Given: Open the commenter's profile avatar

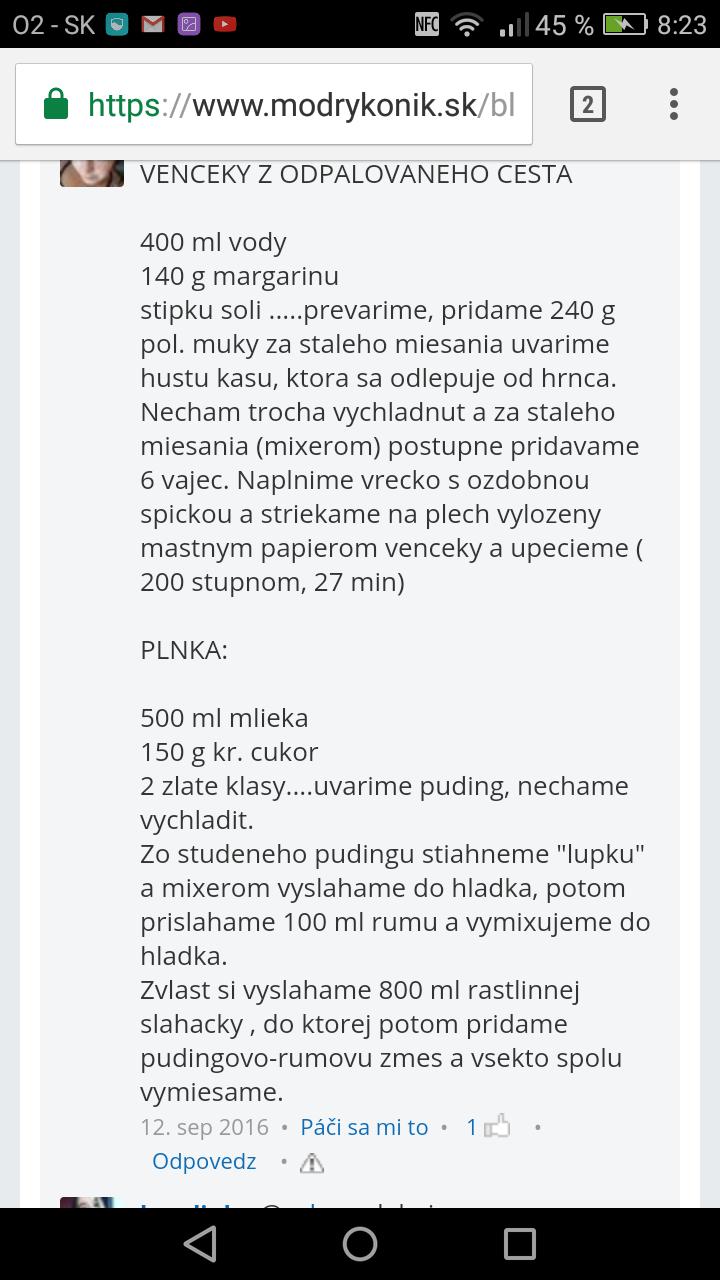Looking at the screenshot, I should click(91, 174).
